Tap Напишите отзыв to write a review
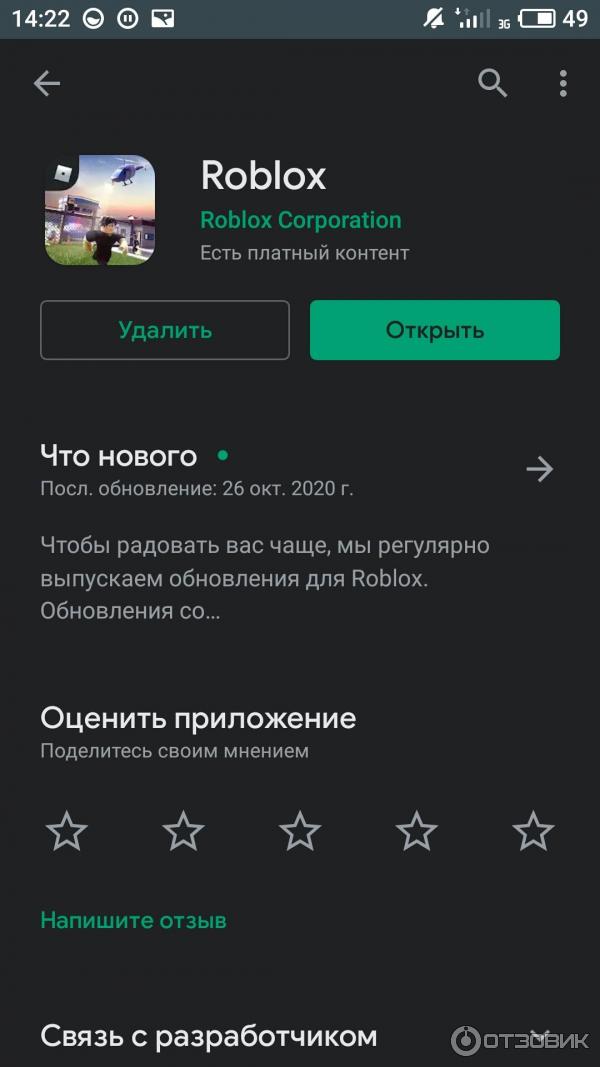 [133, 920]
